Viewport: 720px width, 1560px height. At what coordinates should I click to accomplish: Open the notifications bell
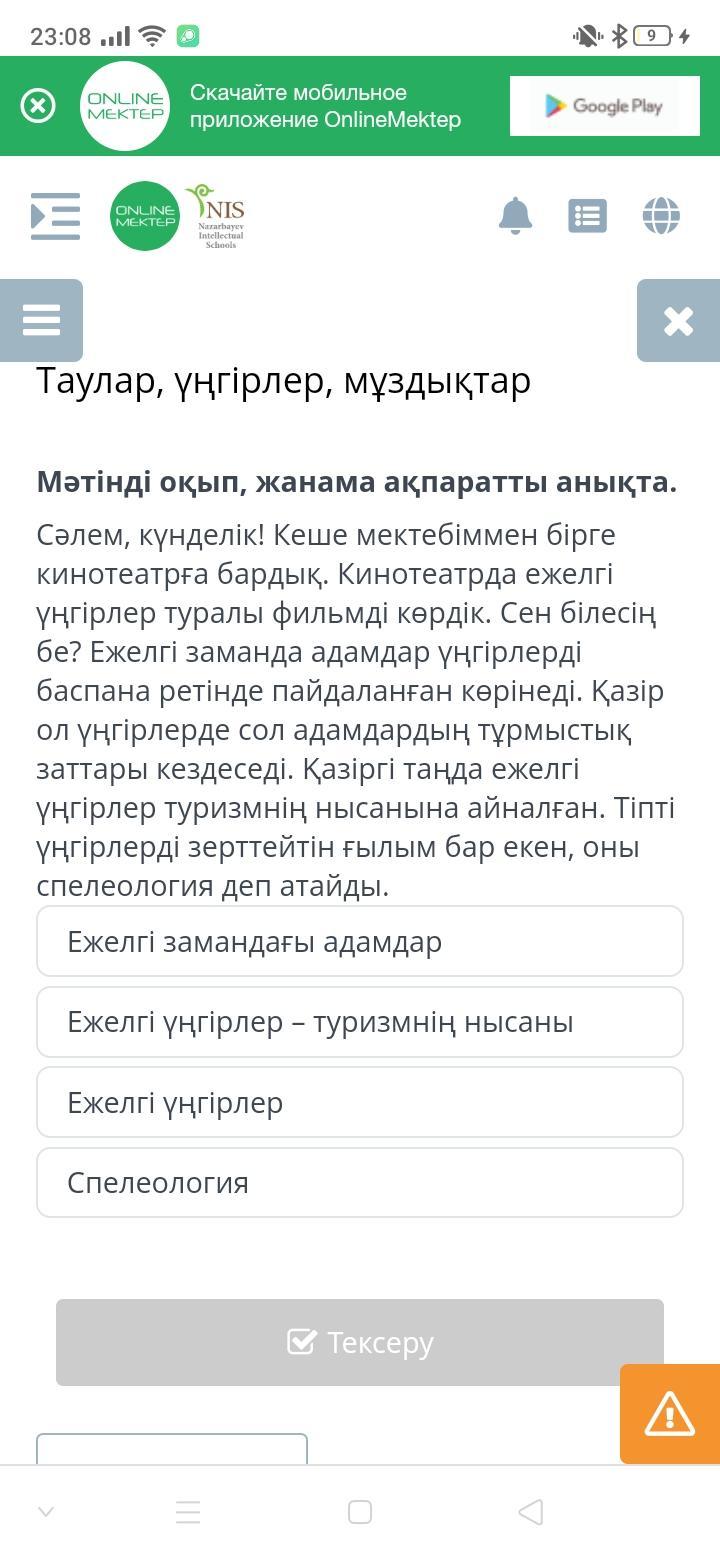coord(515,216)
